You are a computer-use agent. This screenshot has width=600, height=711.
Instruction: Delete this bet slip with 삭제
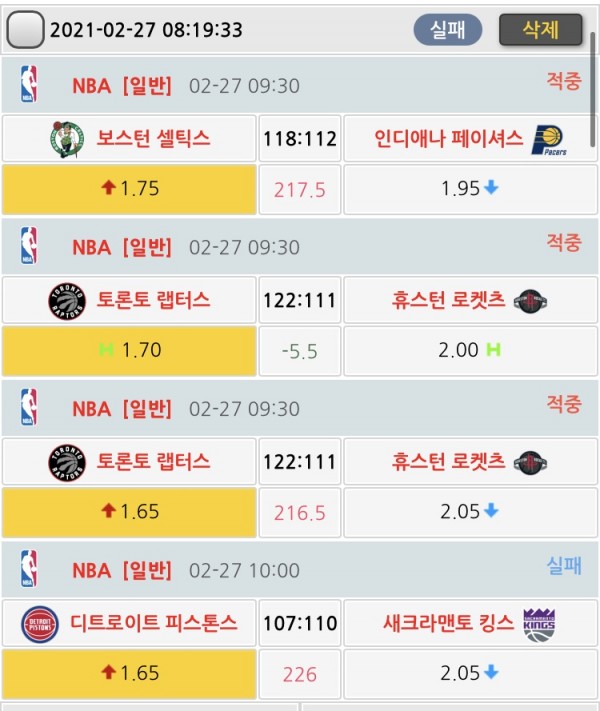pyautogui.click(x=540, y=30)
